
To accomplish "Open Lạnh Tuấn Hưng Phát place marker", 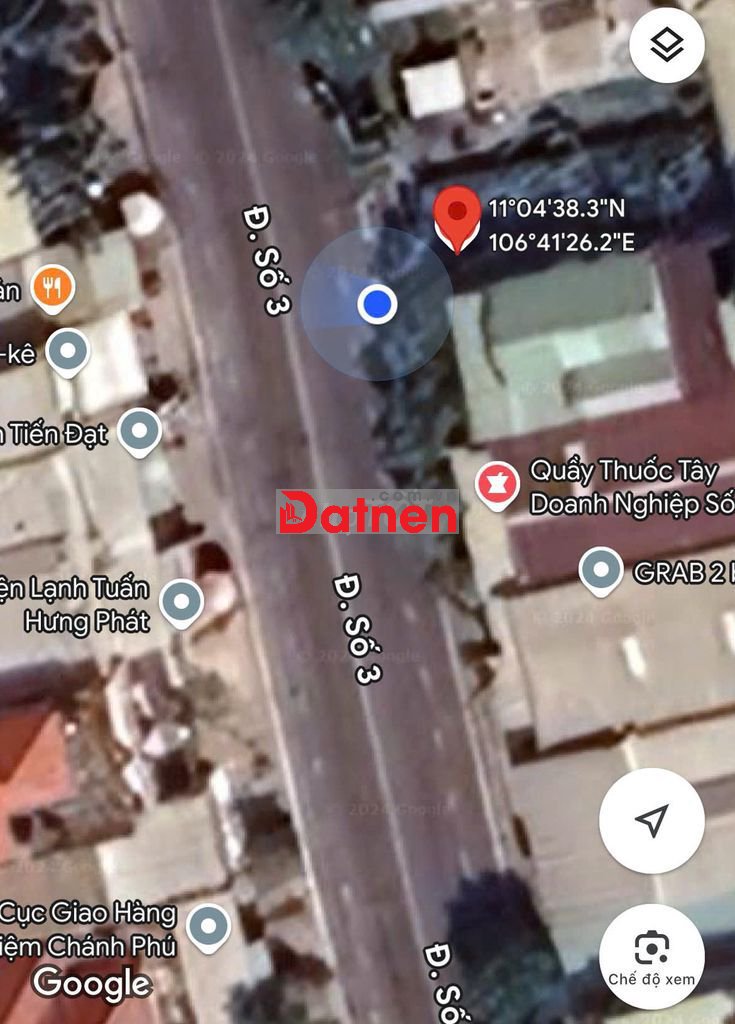I will (181, 603).
